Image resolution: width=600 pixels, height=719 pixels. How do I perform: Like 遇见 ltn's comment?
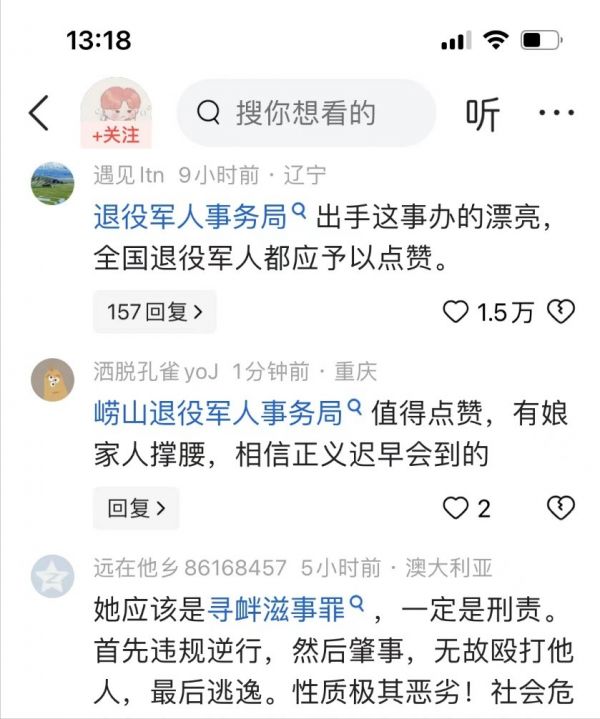coord(456,312)
